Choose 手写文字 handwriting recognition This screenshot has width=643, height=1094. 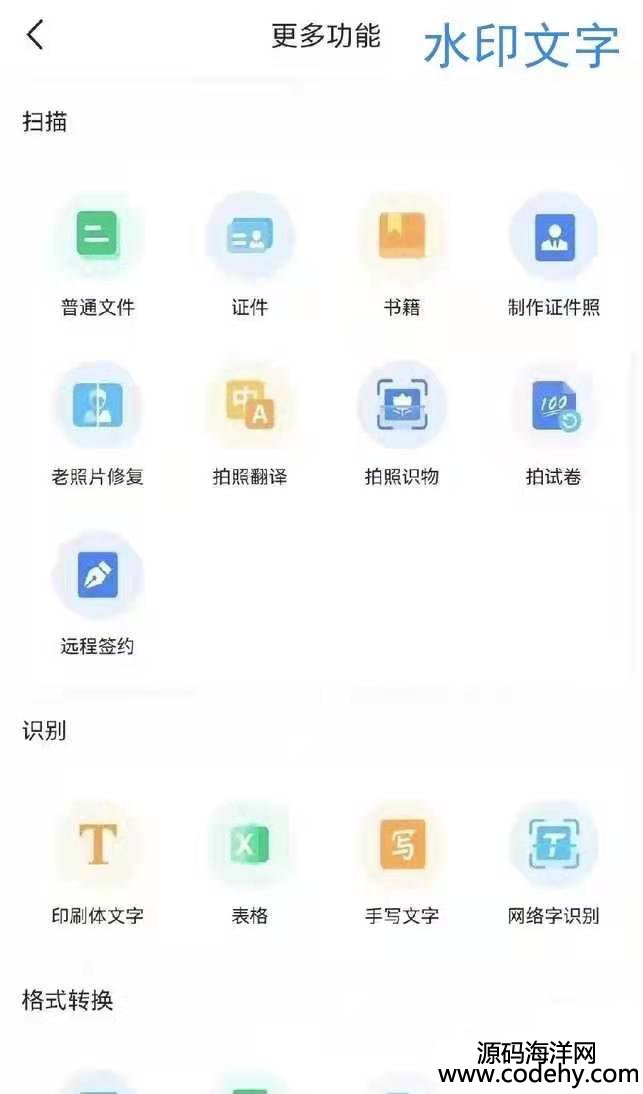tap(402, 846)
